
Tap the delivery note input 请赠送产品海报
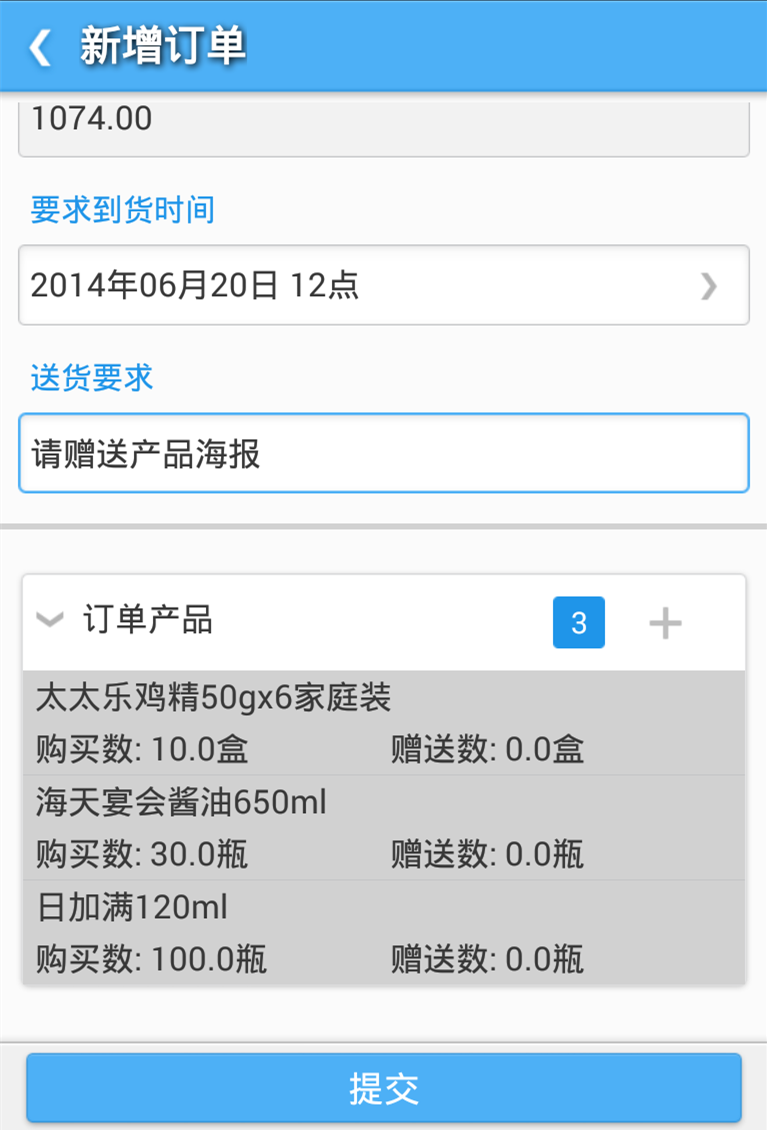[x=300, y=452]
